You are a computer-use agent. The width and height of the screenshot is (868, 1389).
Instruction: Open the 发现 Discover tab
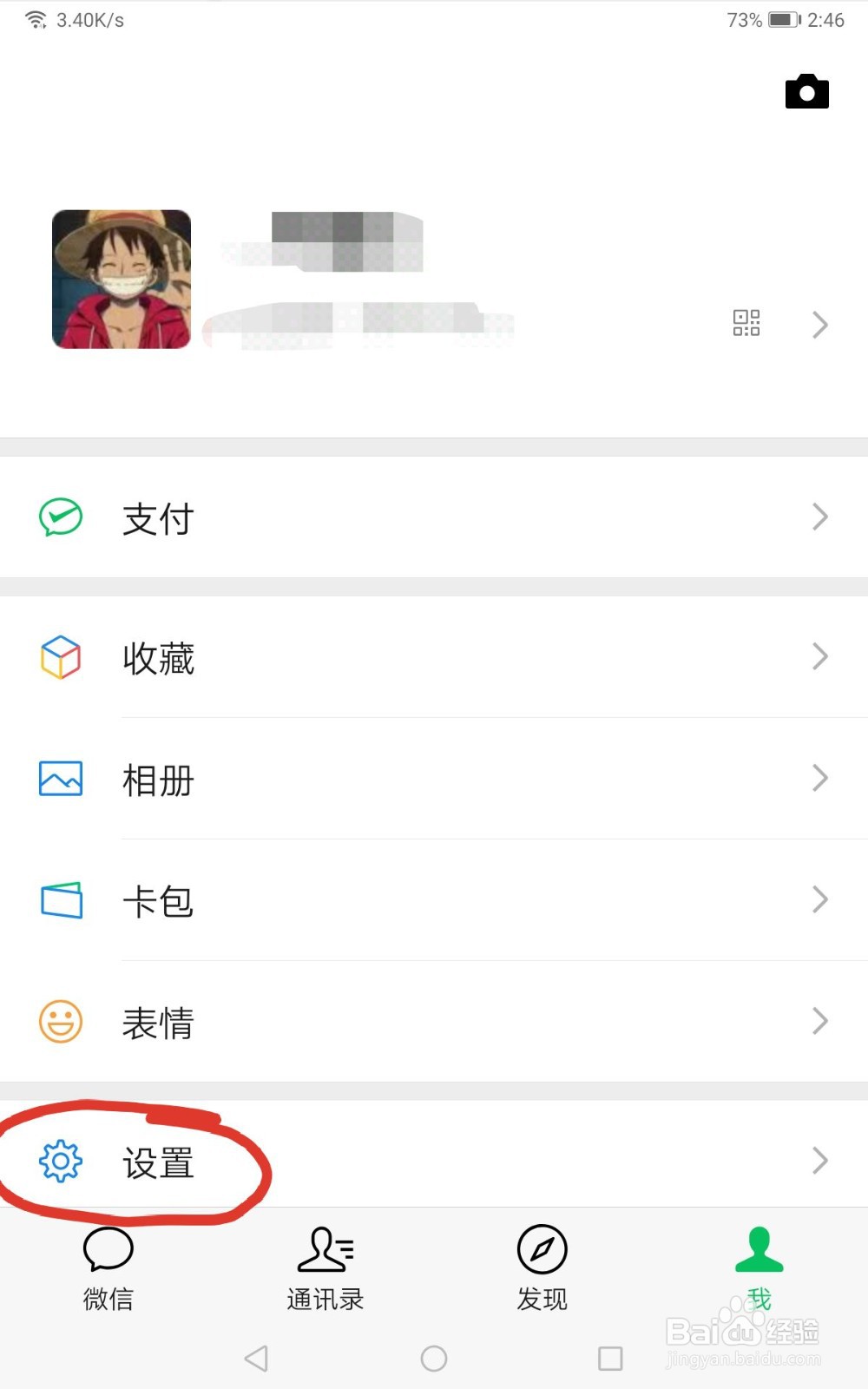click(x=542, y=1272)
